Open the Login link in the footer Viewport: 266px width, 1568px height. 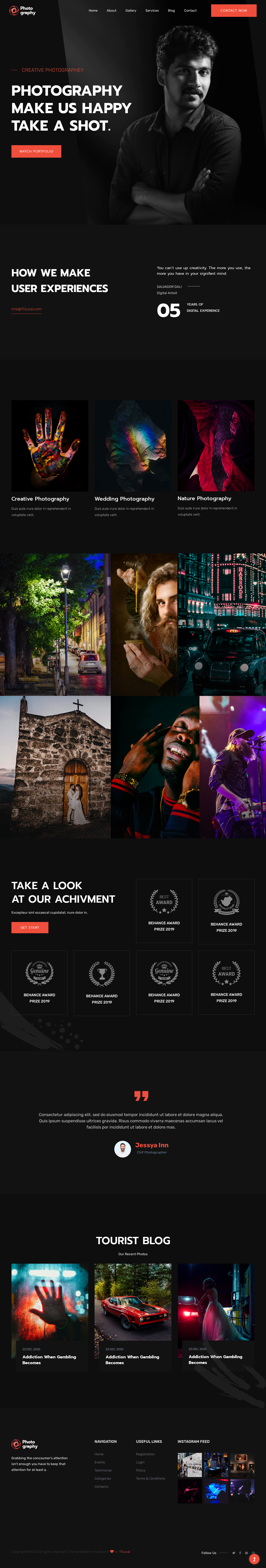(x=140, y=1462)
